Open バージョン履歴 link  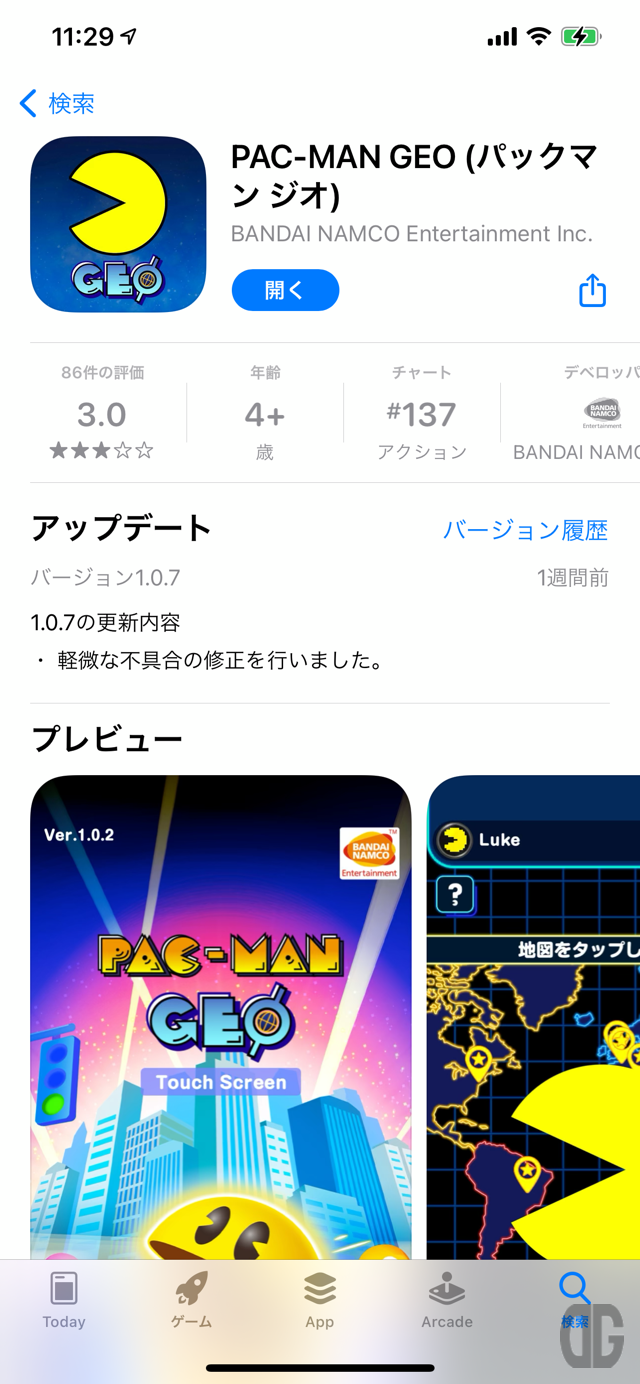pos(525,530)
